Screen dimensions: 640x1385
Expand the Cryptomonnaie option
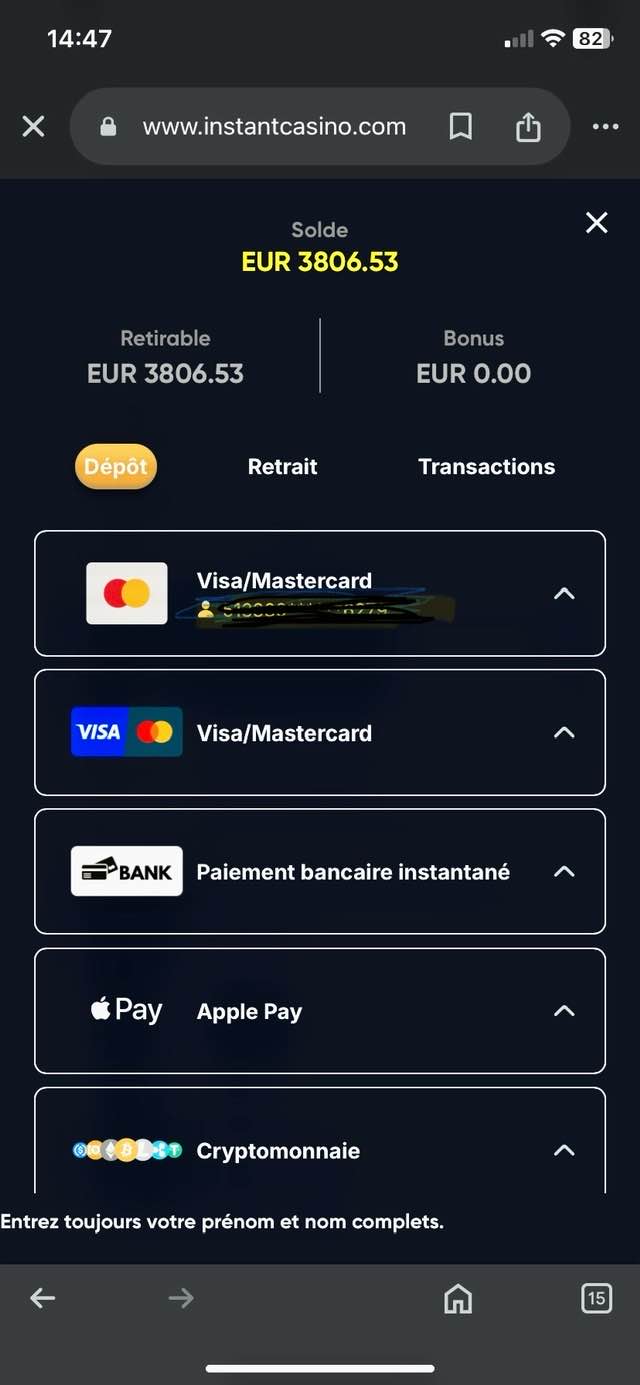(320, 1143)
